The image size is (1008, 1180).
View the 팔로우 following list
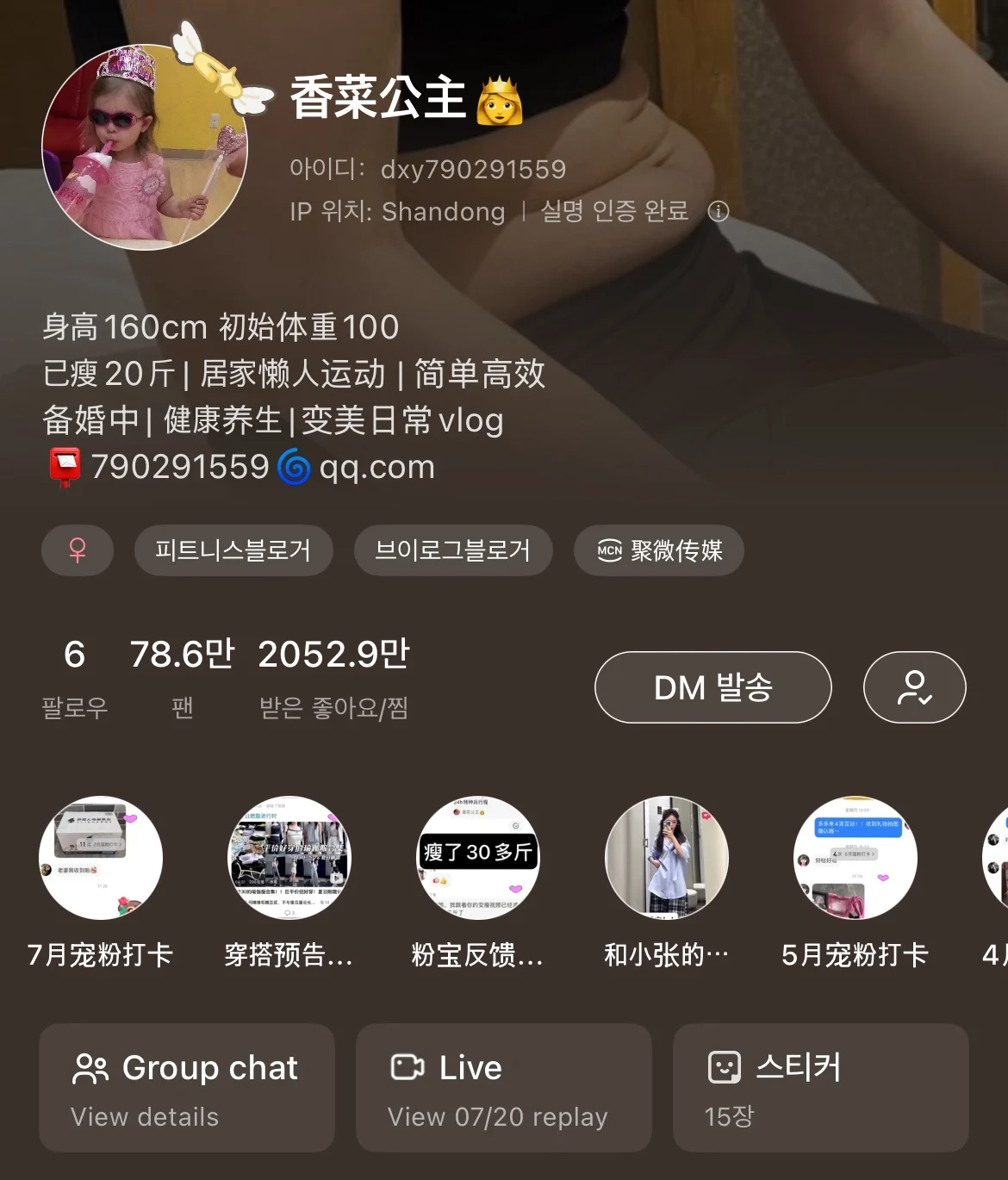pyautogui.click(x=75, y=678)
